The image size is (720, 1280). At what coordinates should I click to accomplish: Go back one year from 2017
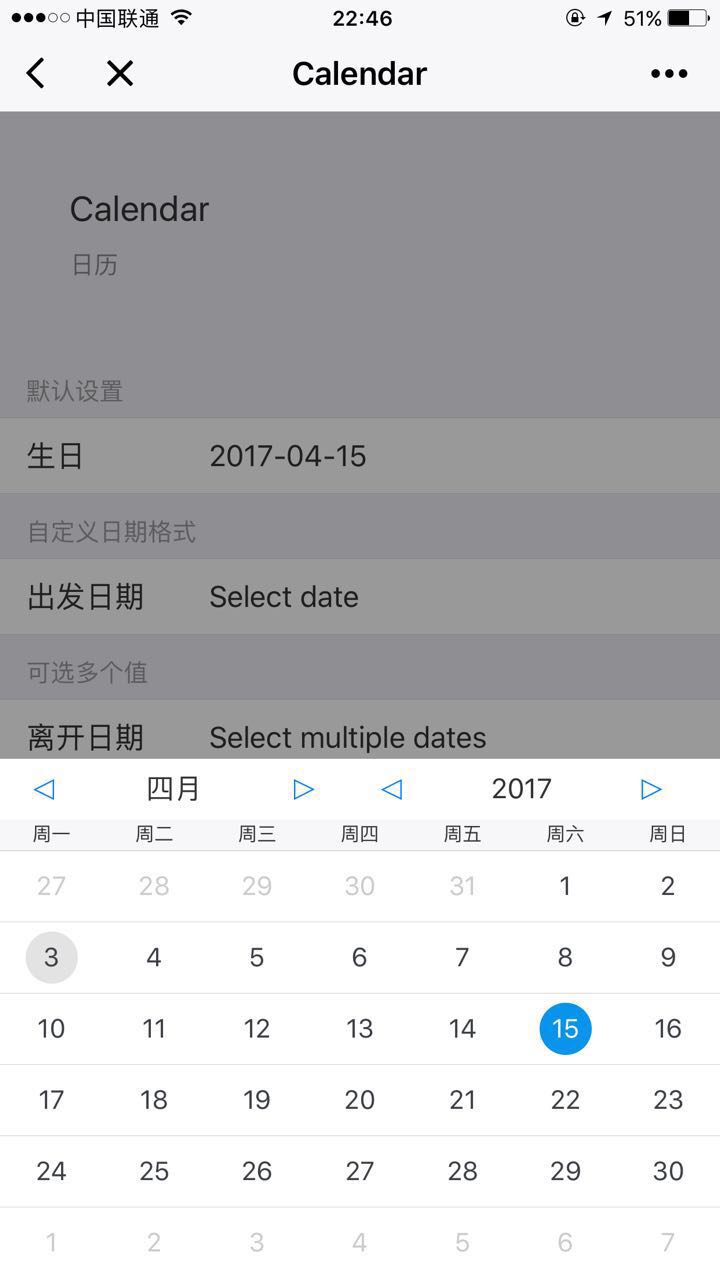coord(392,789)
